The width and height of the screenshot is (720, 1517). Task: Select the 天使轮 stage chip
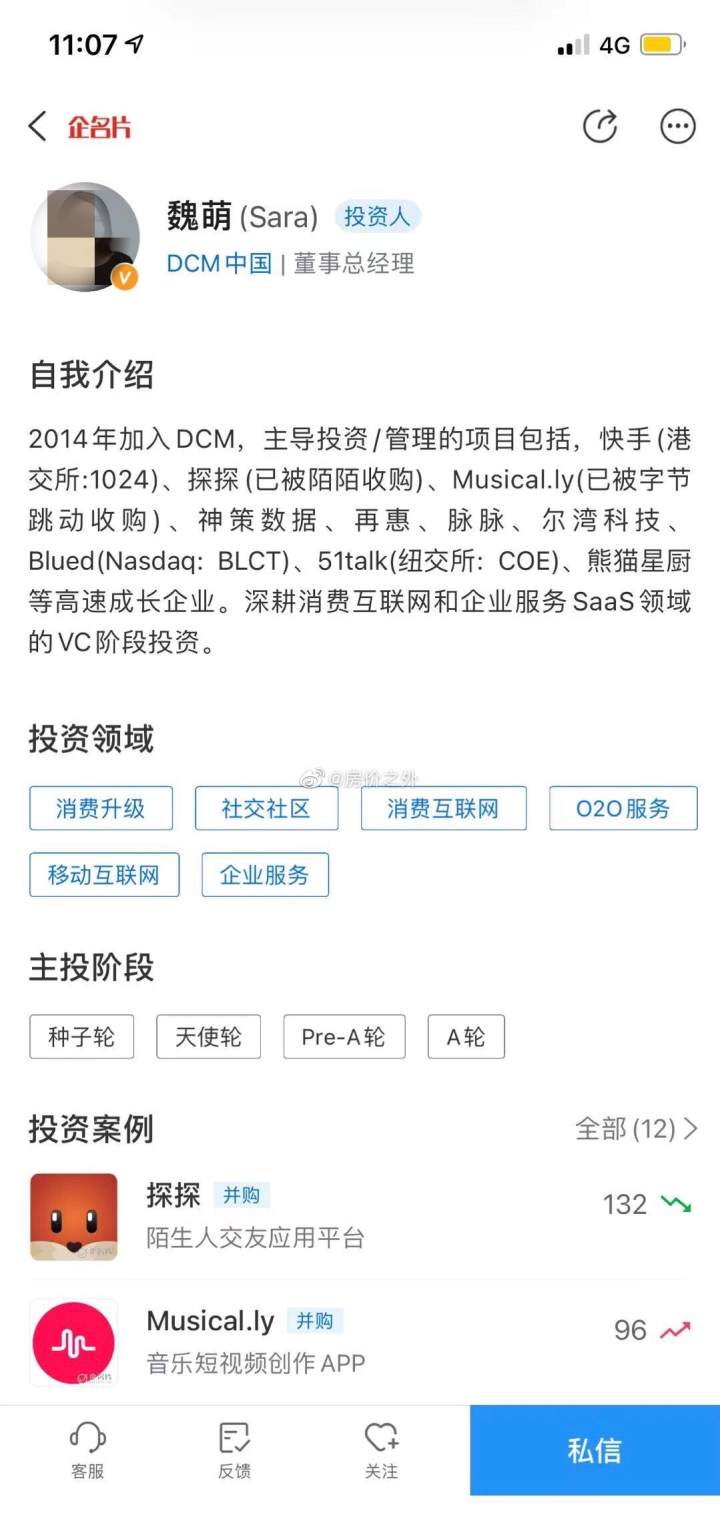coord(208,1037)
